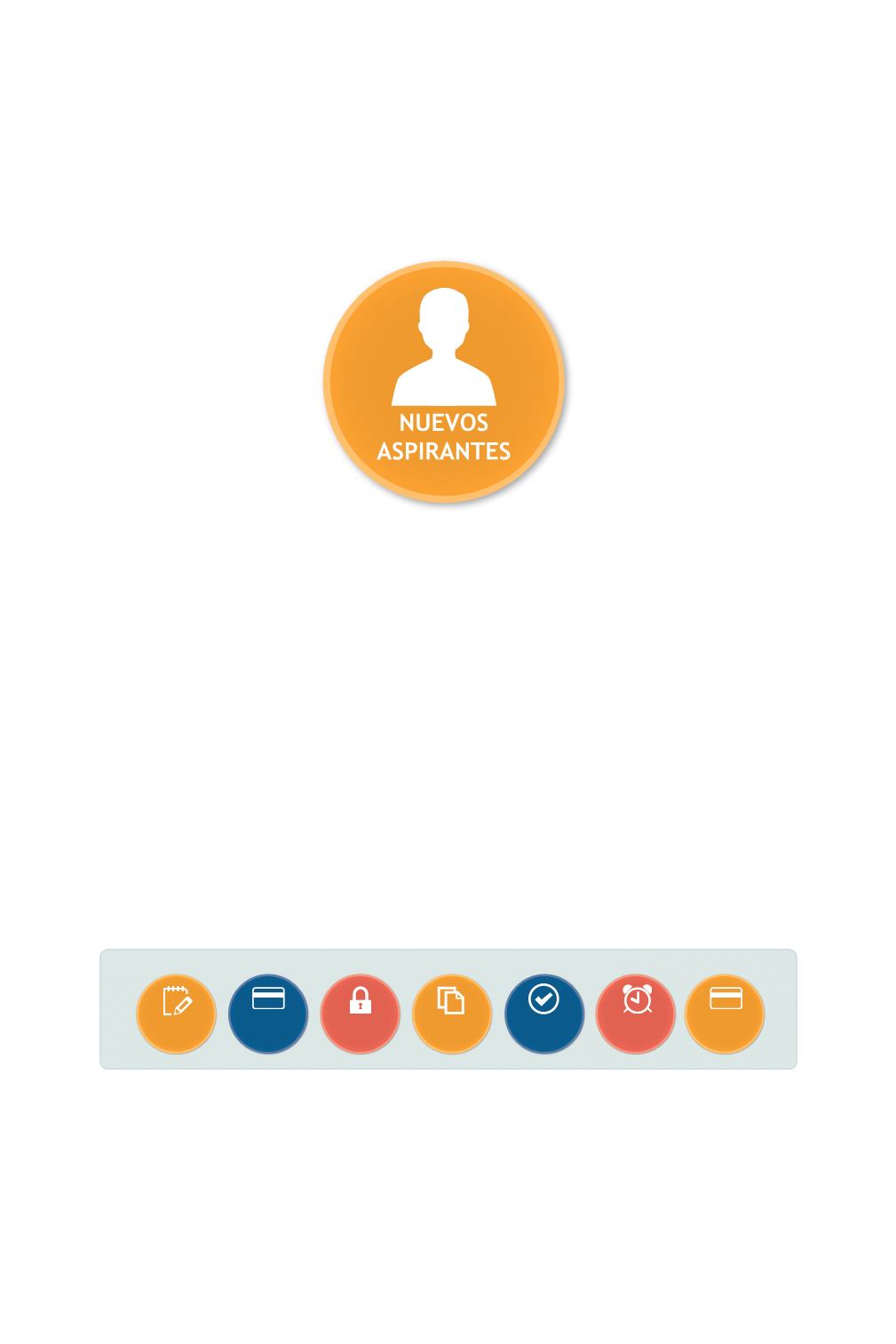Open the orange documents copy button

tap(452, 1013)
